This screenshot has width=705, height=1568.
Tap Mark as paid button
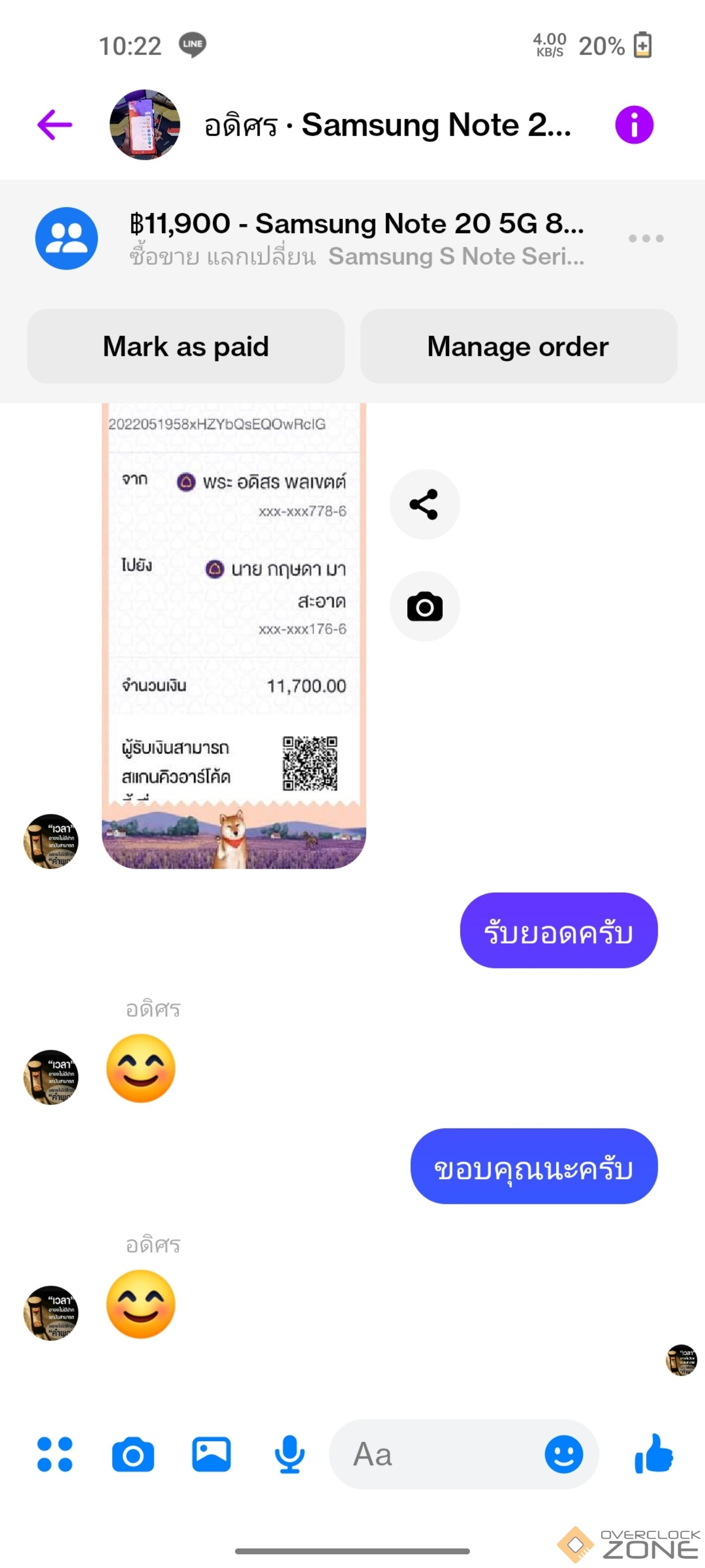(186, 346)
